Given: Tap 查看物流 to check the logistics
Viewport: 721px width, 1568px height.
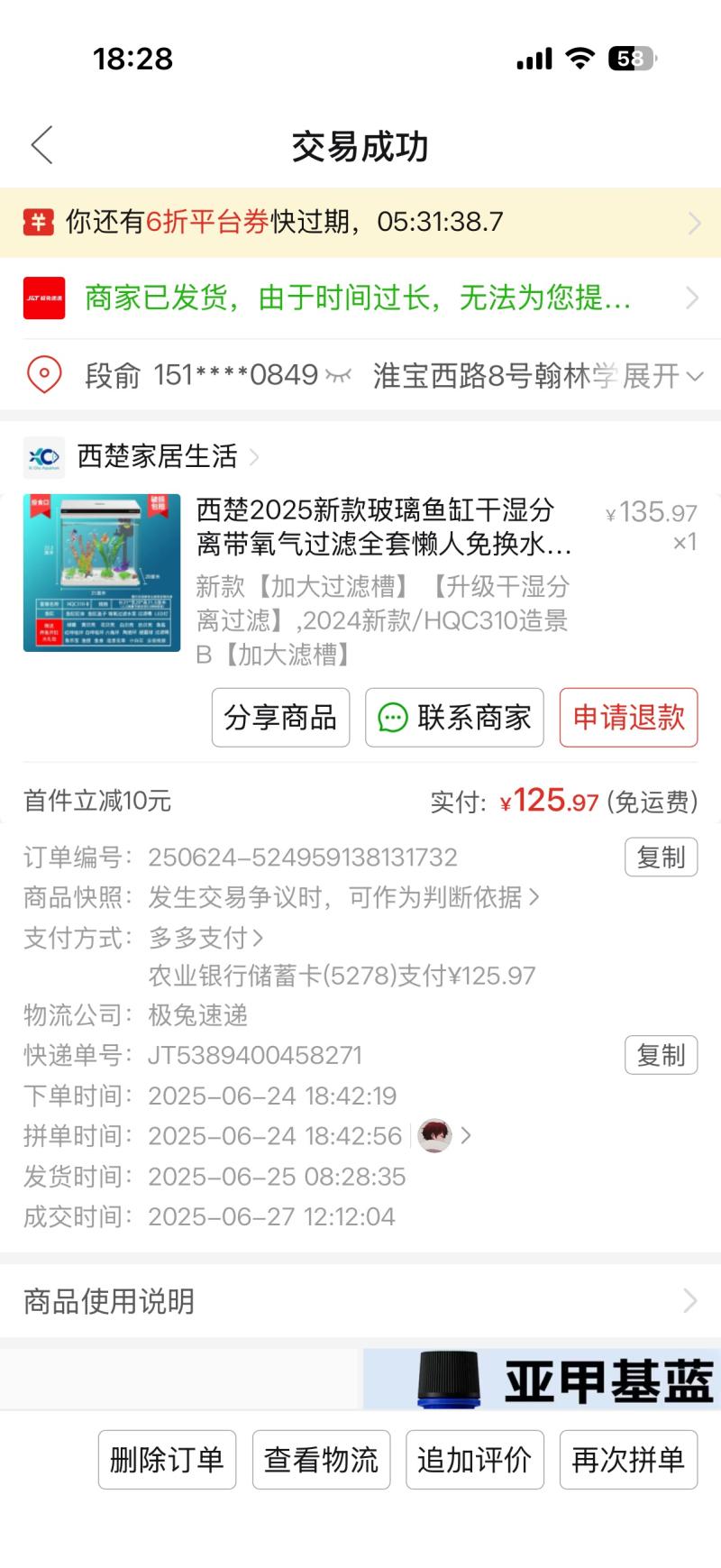Looking at the screenshot, I should [321, 1459].
